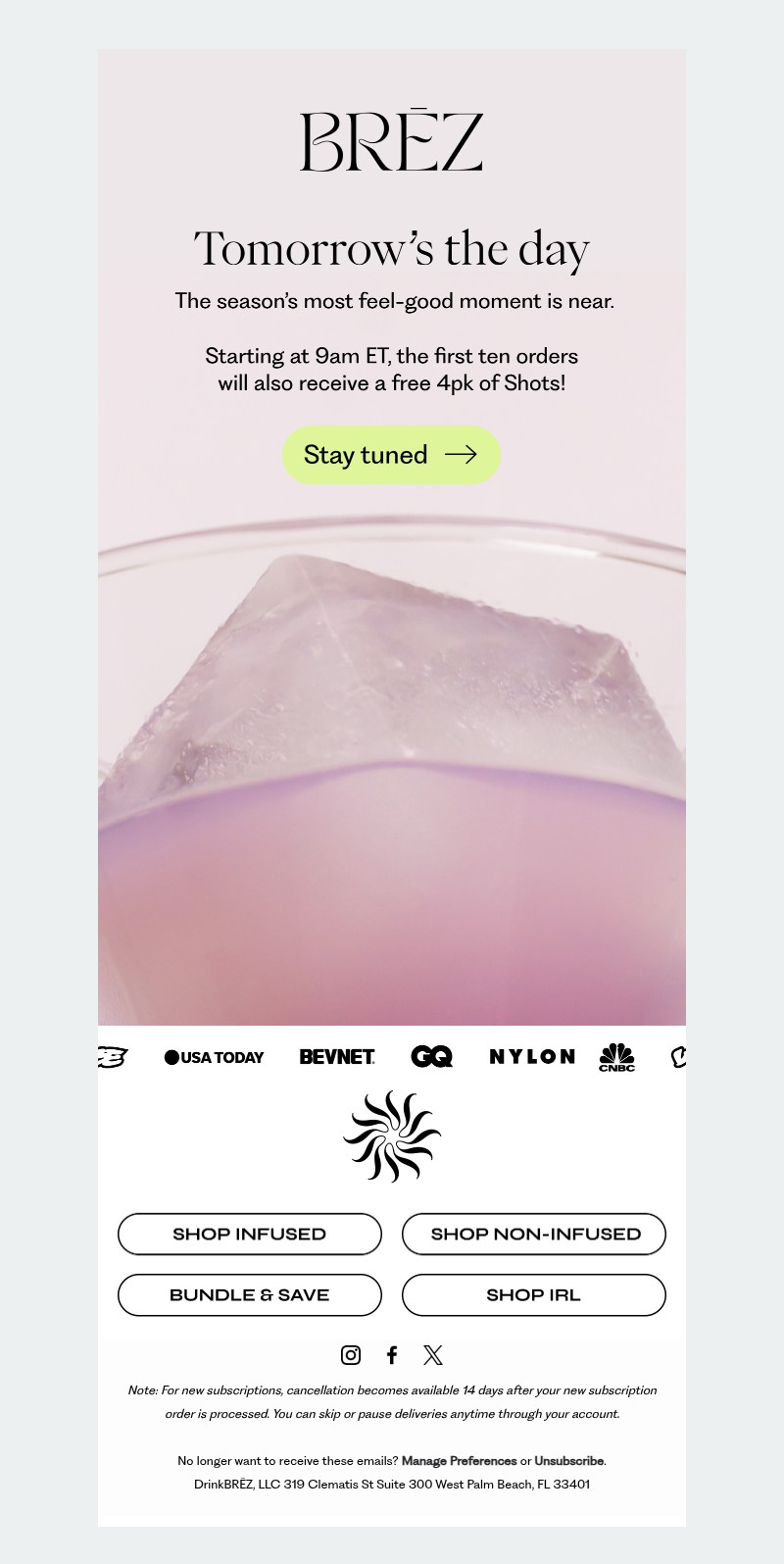The image size is (784, 1564).
Task: Select Shop Non-Infused
Action: 534,1234
